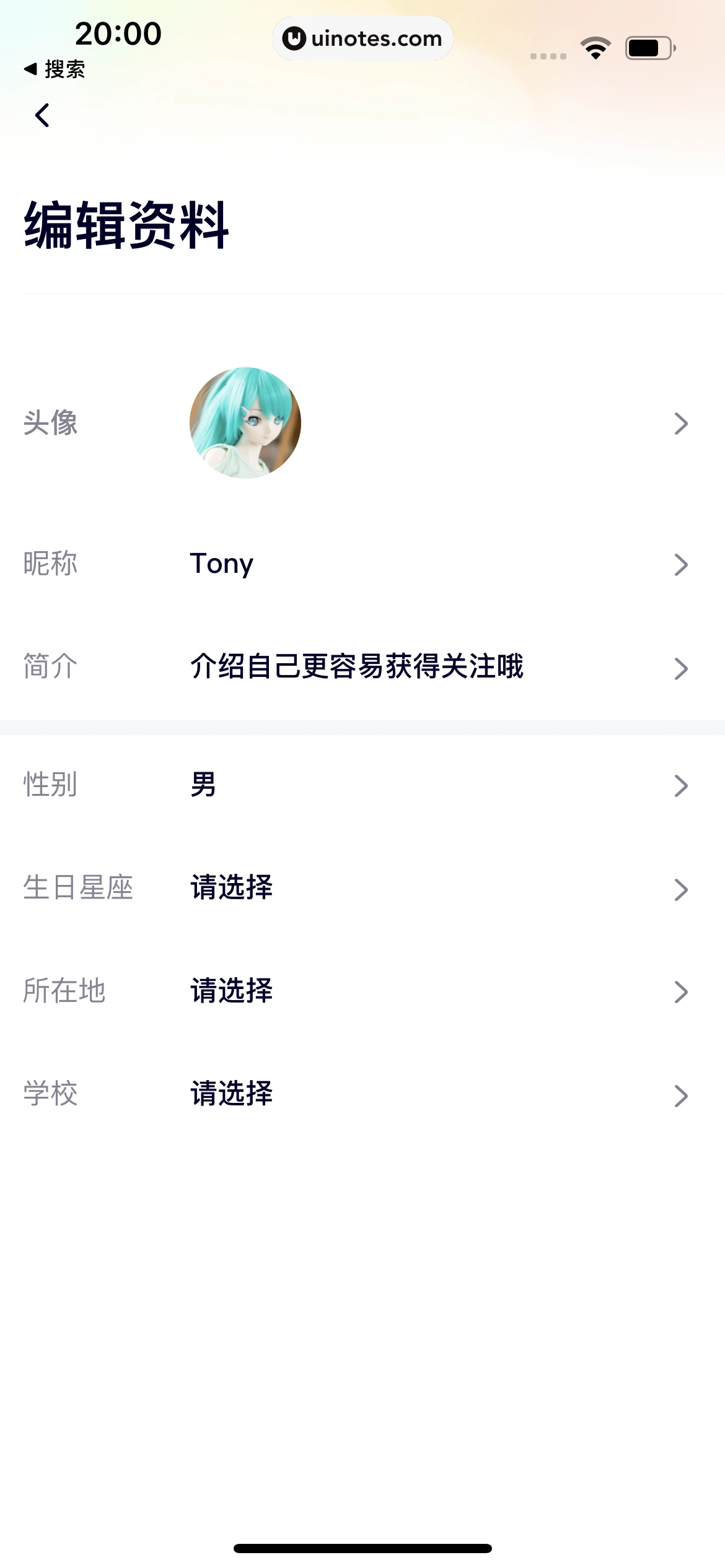Open the 学校 school selector
This screenshot has height=1568, width=725.
682,1094
